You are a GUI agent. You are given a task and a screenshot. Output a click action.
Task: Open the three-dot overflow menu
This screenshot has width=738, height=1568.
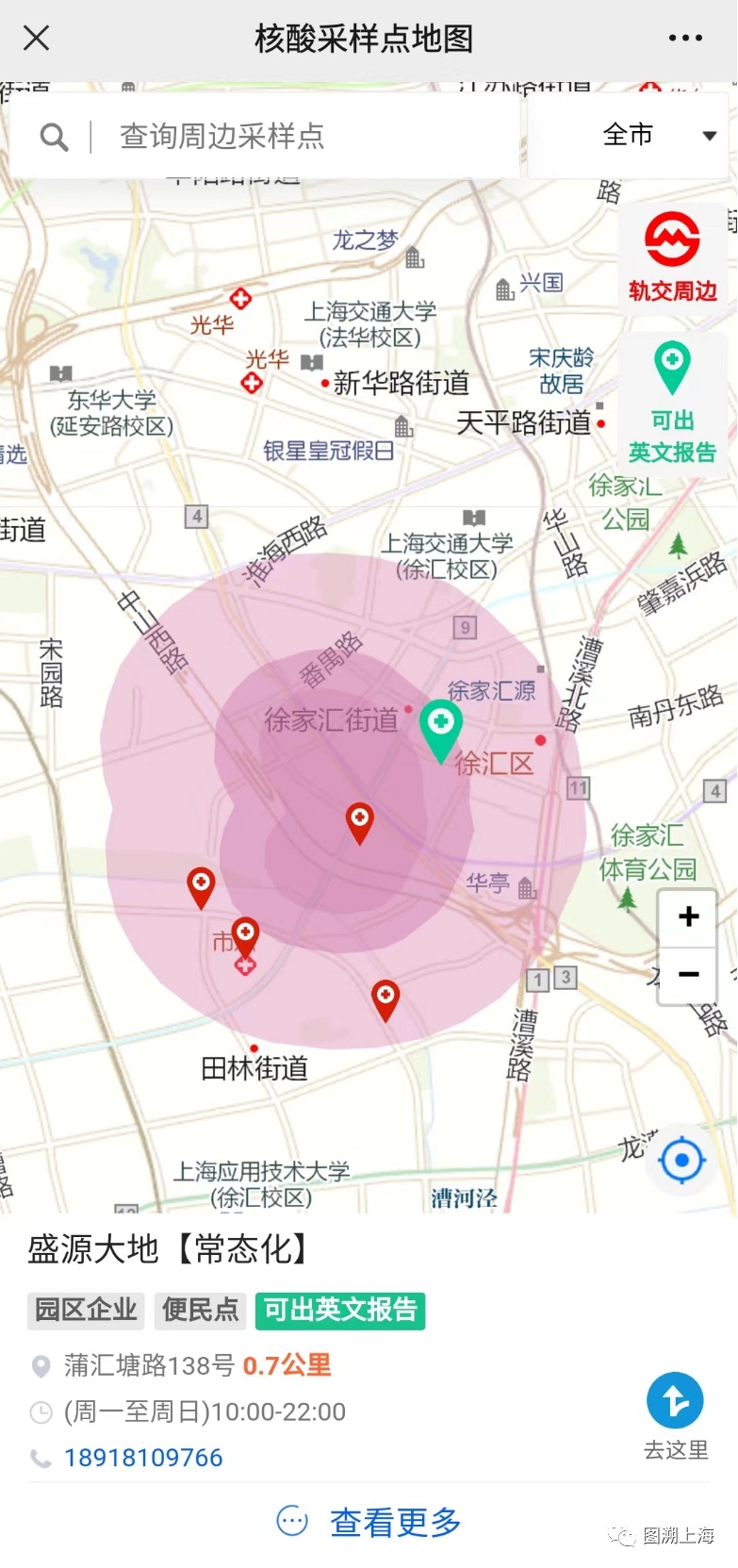click(x=685, y=39)
